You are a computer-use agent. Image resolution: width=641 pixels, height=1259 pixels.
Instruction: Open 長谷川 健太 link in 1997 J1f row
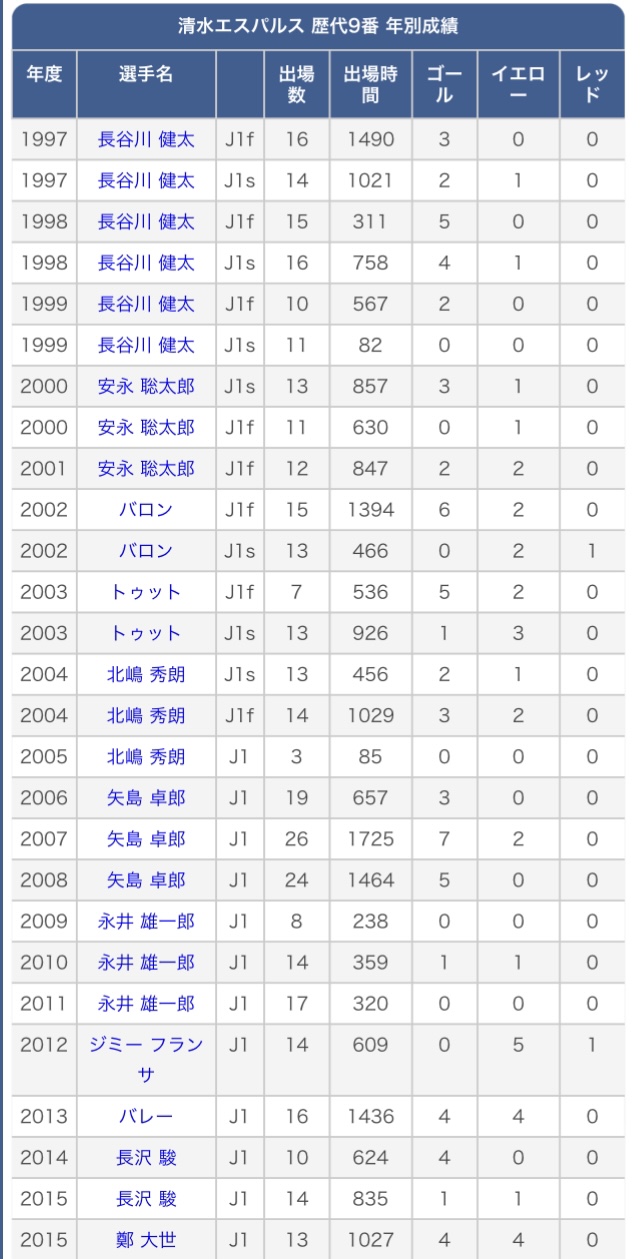146,140
